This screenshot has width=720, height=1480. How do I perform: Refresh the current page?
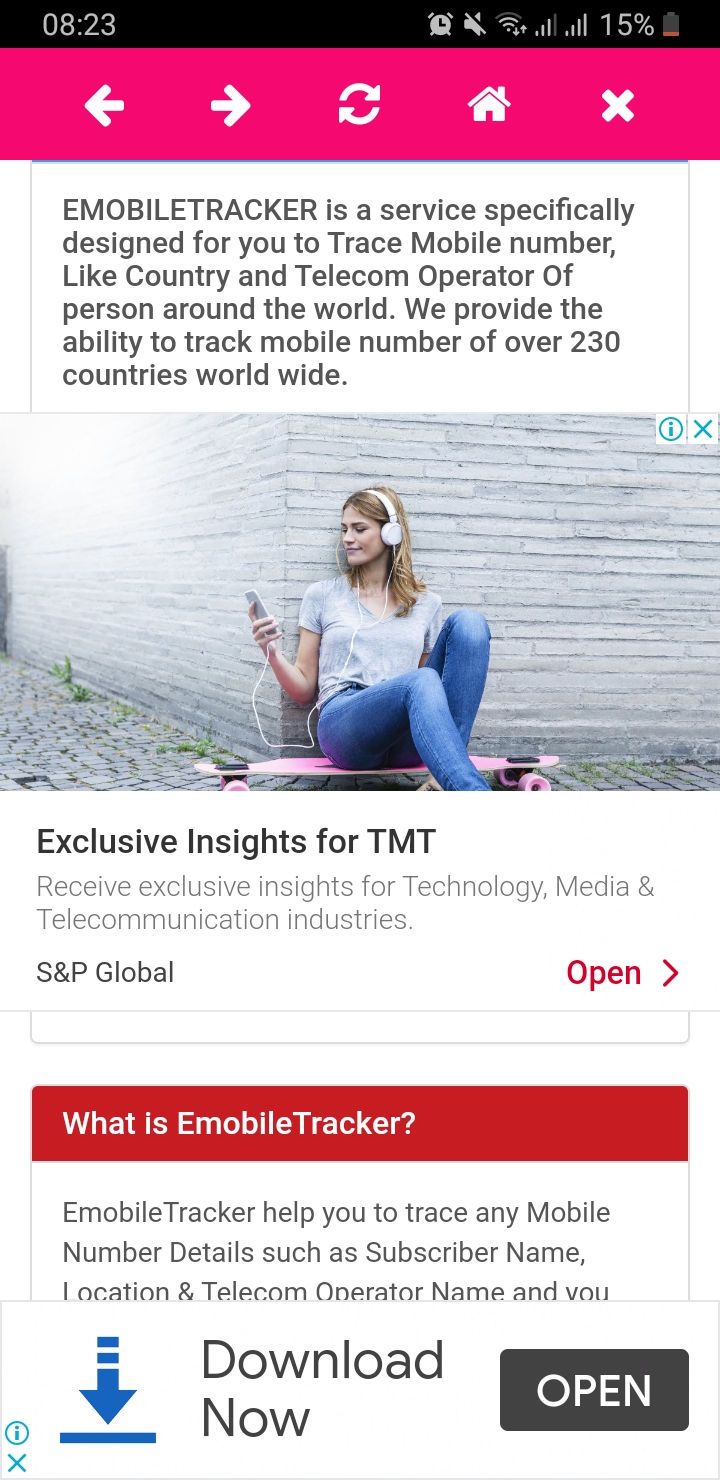[x=359, y=105]
